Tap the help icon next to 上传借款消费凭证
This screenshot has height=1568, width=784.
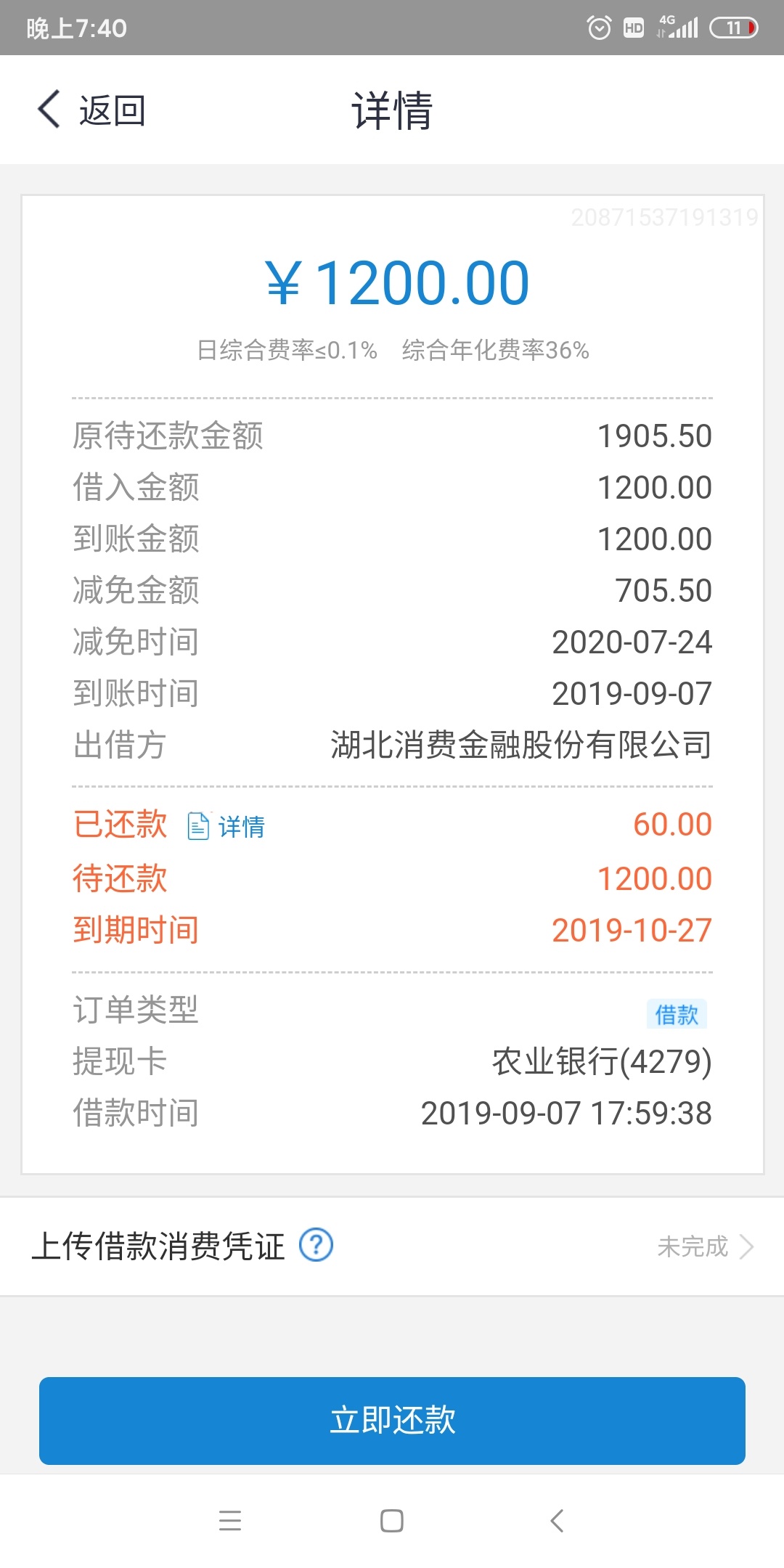pos(317,1245)
